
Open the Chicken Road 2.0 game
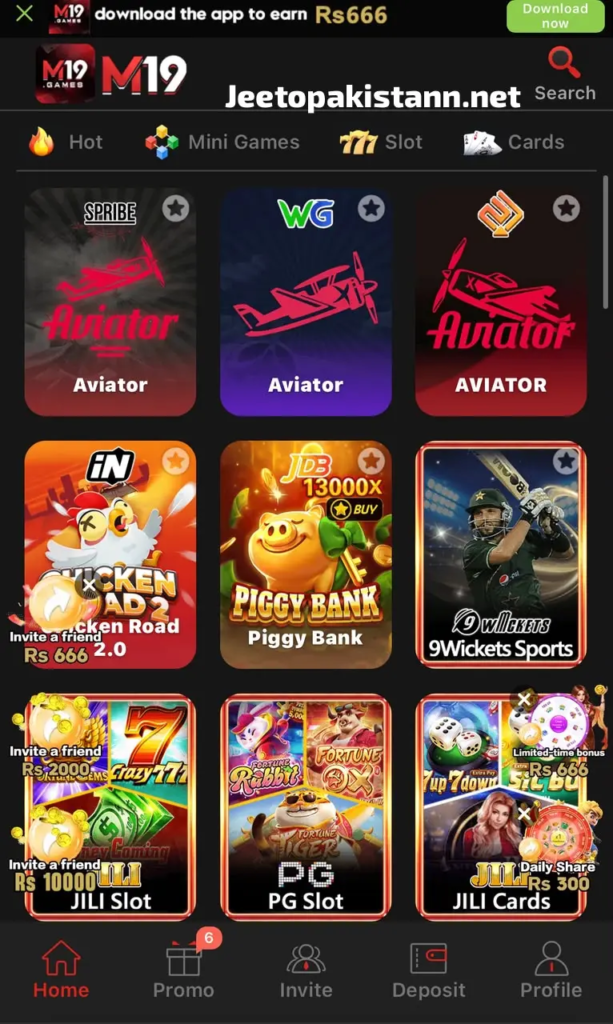(x=110, y=554)
